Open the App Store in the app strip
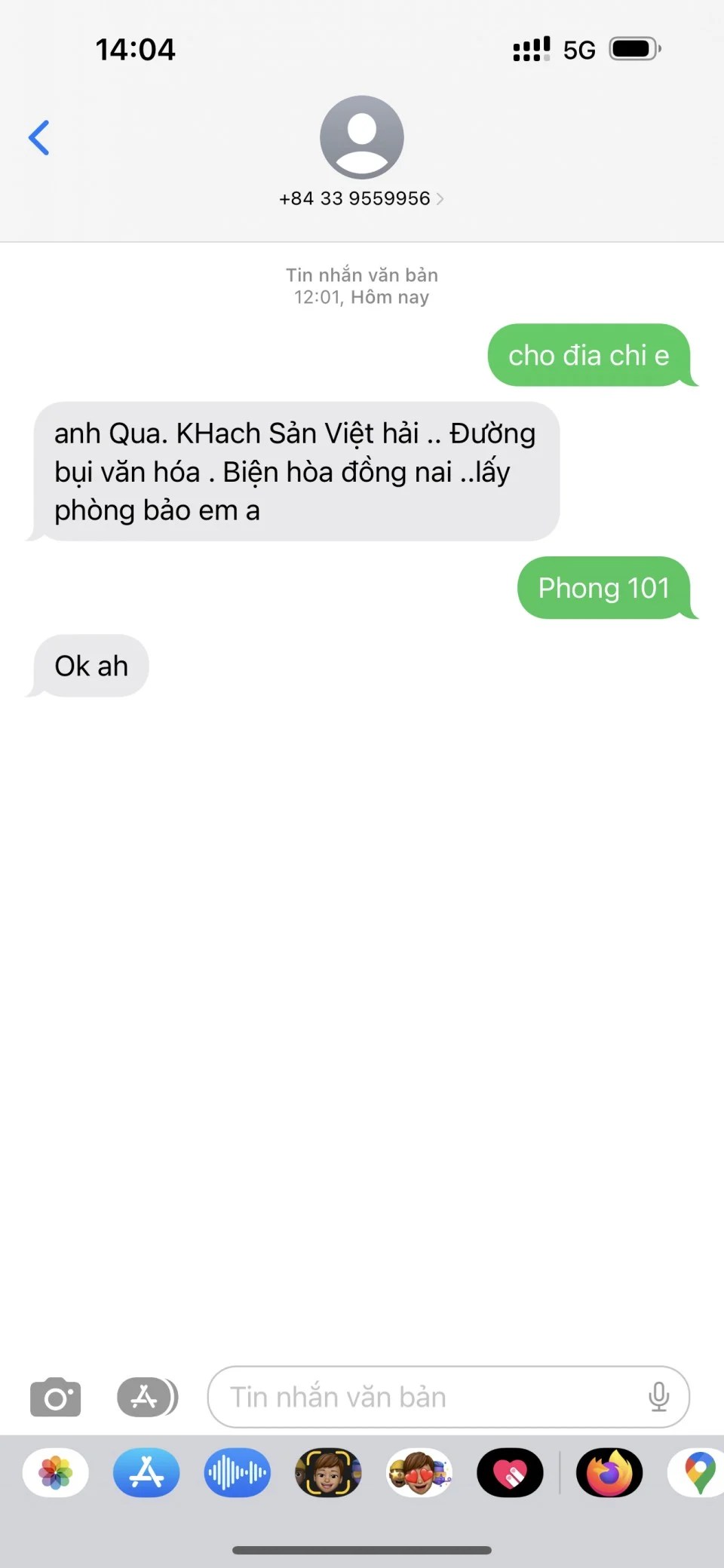This screenshot has width=724, height=1568. (146, 1472)
